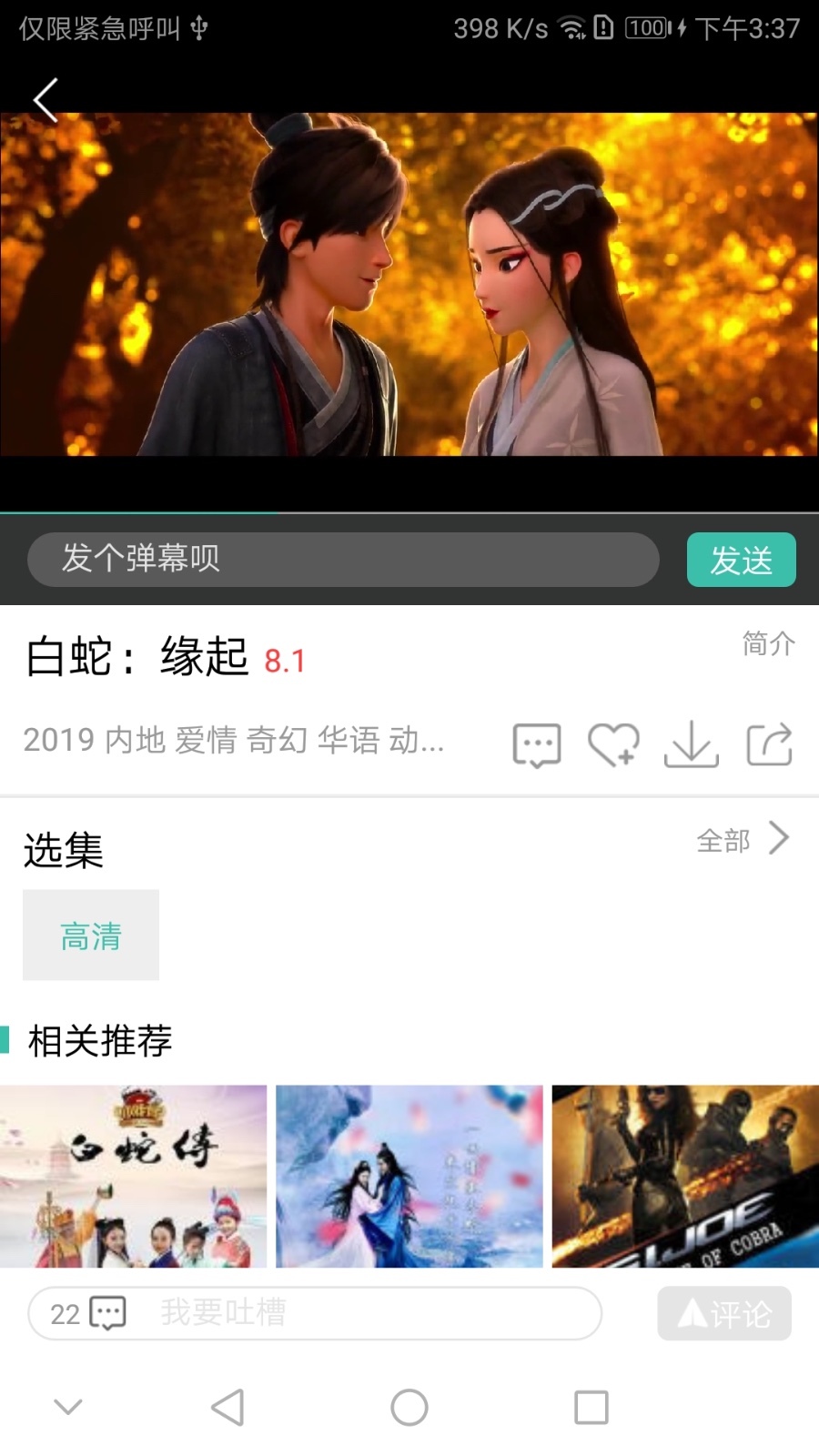Add the movie to favorites
The height and width of the screenshot is (1456, 819).
click(613, 744)
